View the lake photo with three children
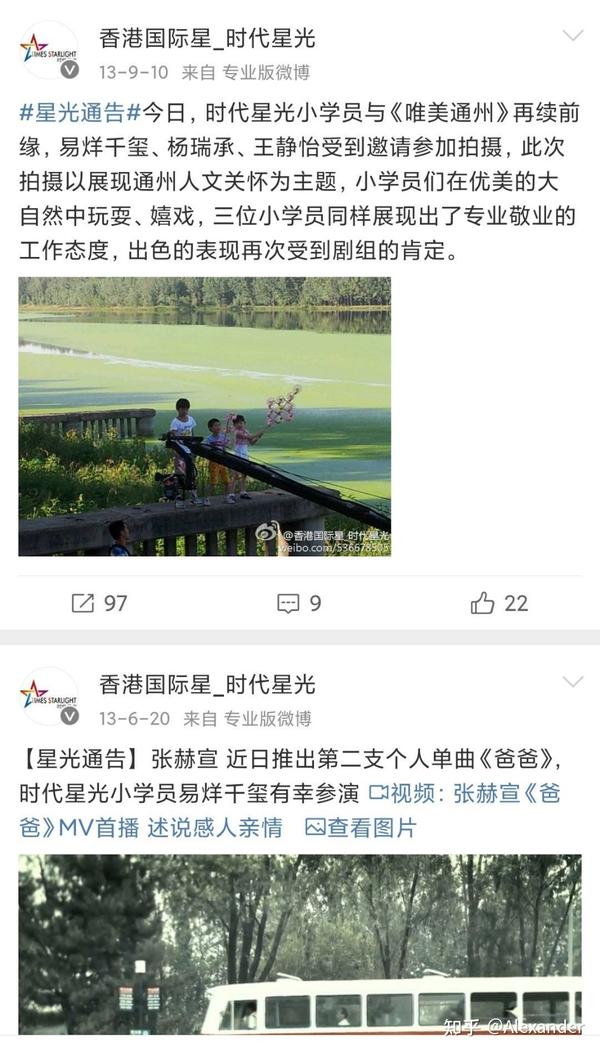This screenshot has width=600, height=1052. click(x=205, y=416)
